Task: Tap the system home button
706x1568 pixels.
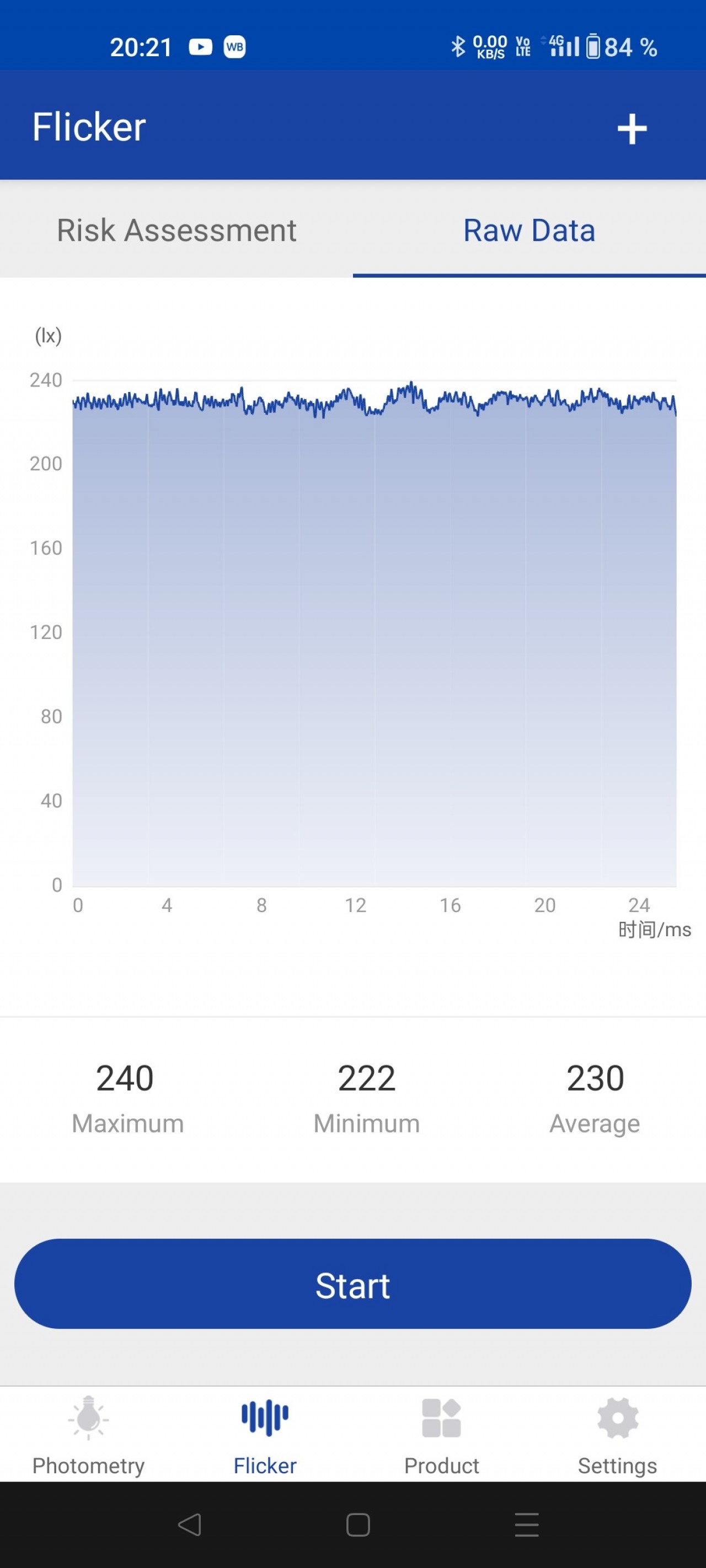Action: click(x=357, y=1525)
